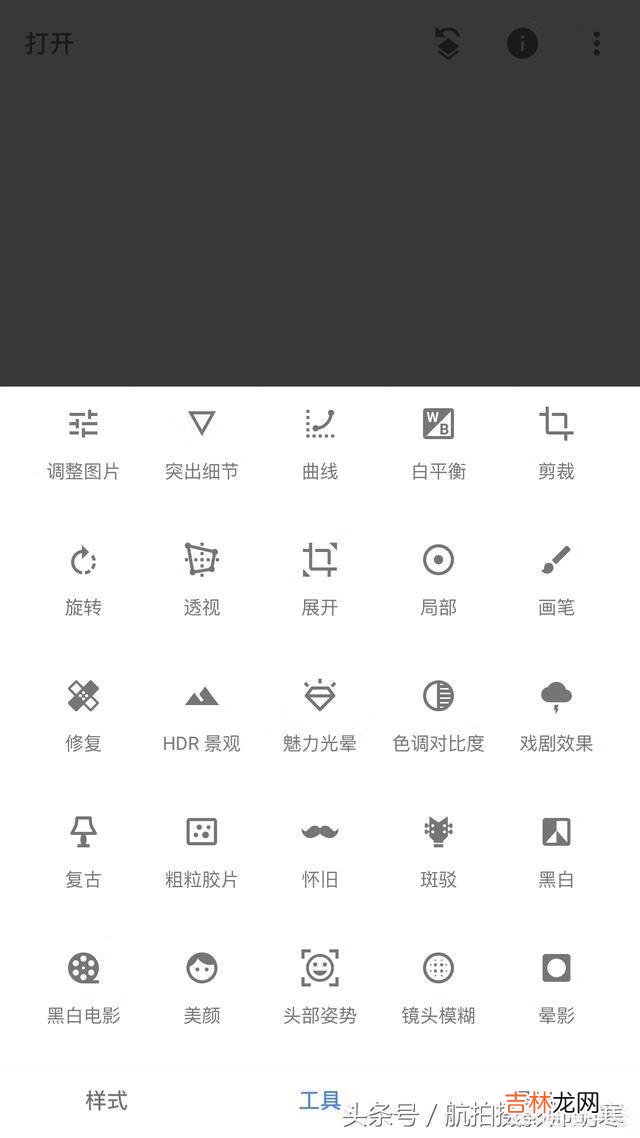Screen dimensions: 640x1138
Task: Open the 修复 healing tool
Action: tap(83, 713)
